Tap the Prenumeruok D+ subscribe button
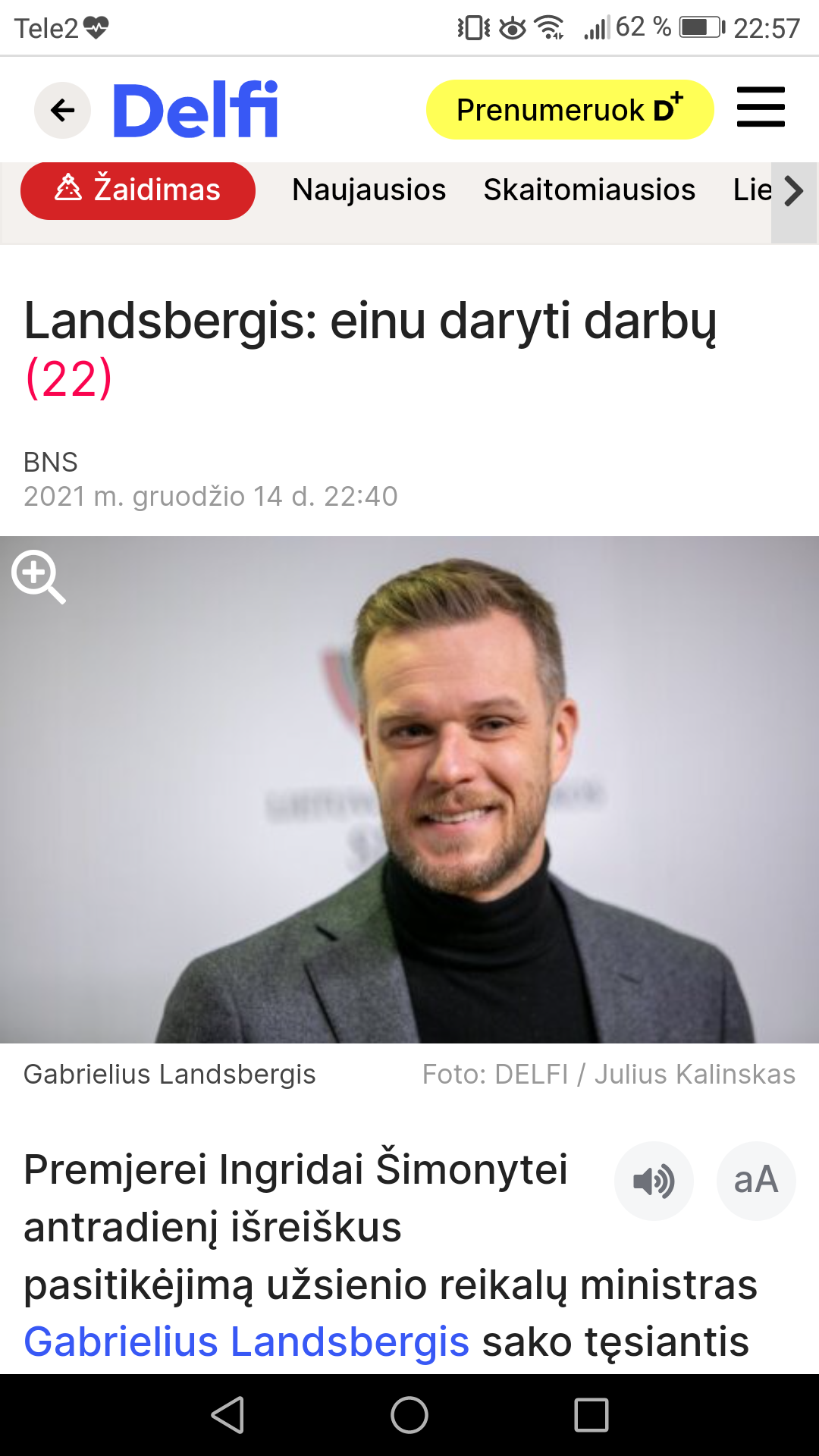 point(570,111)
